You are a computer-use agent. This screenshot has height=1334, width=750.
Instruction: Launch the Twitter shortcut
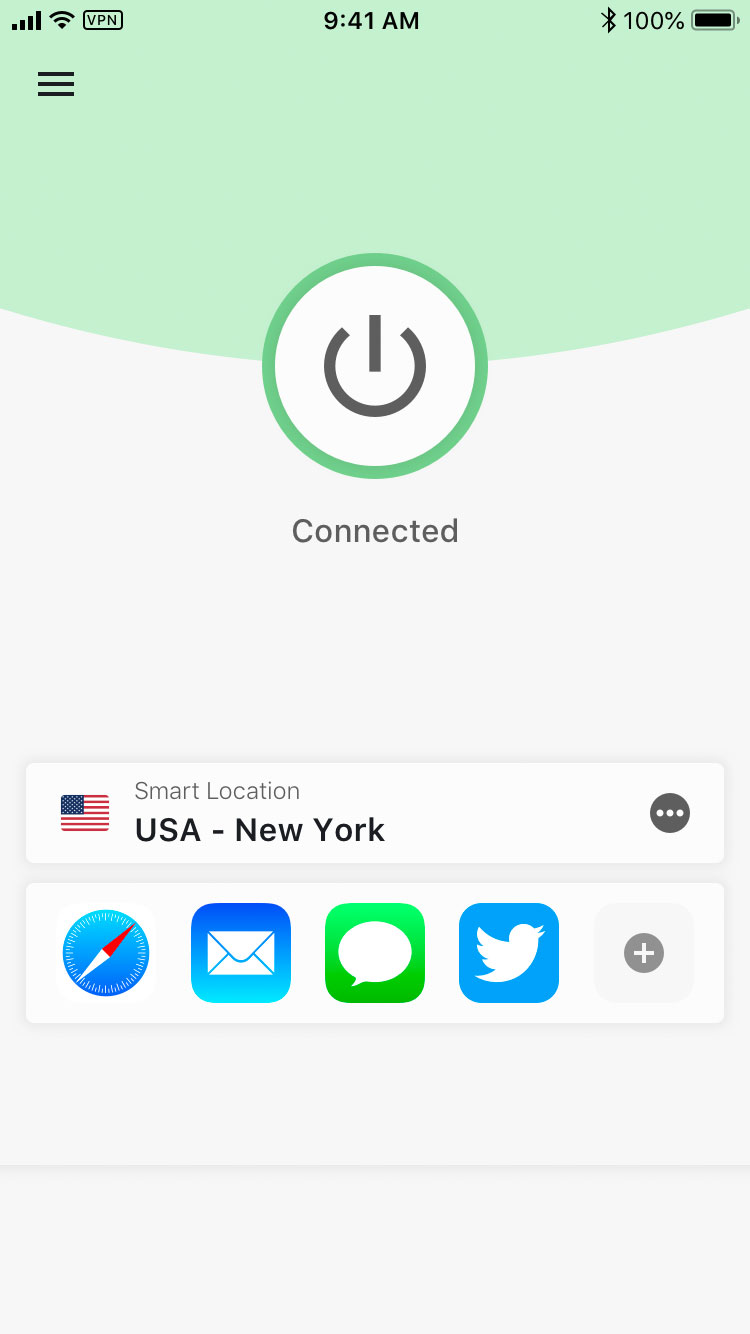pyautogui.click(x=509, y=953)
